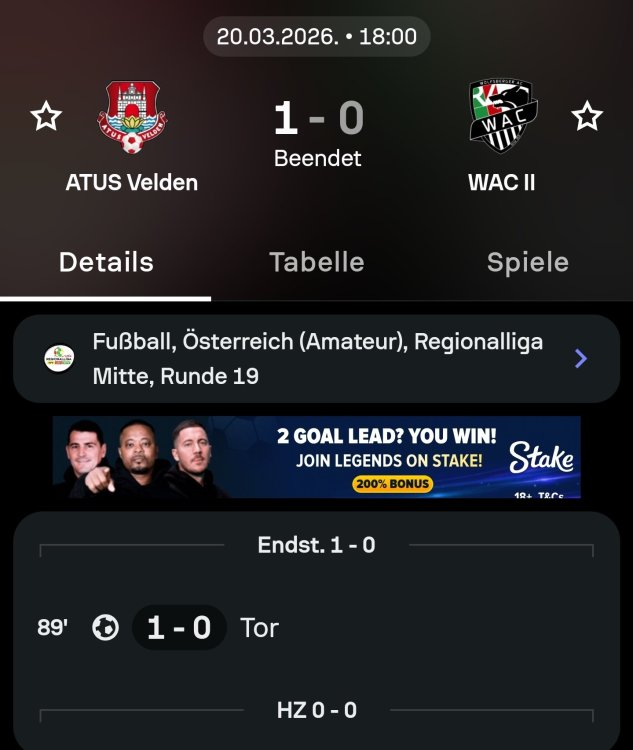Open the Regionalliga Mitte league row

(x=316, y=358)
